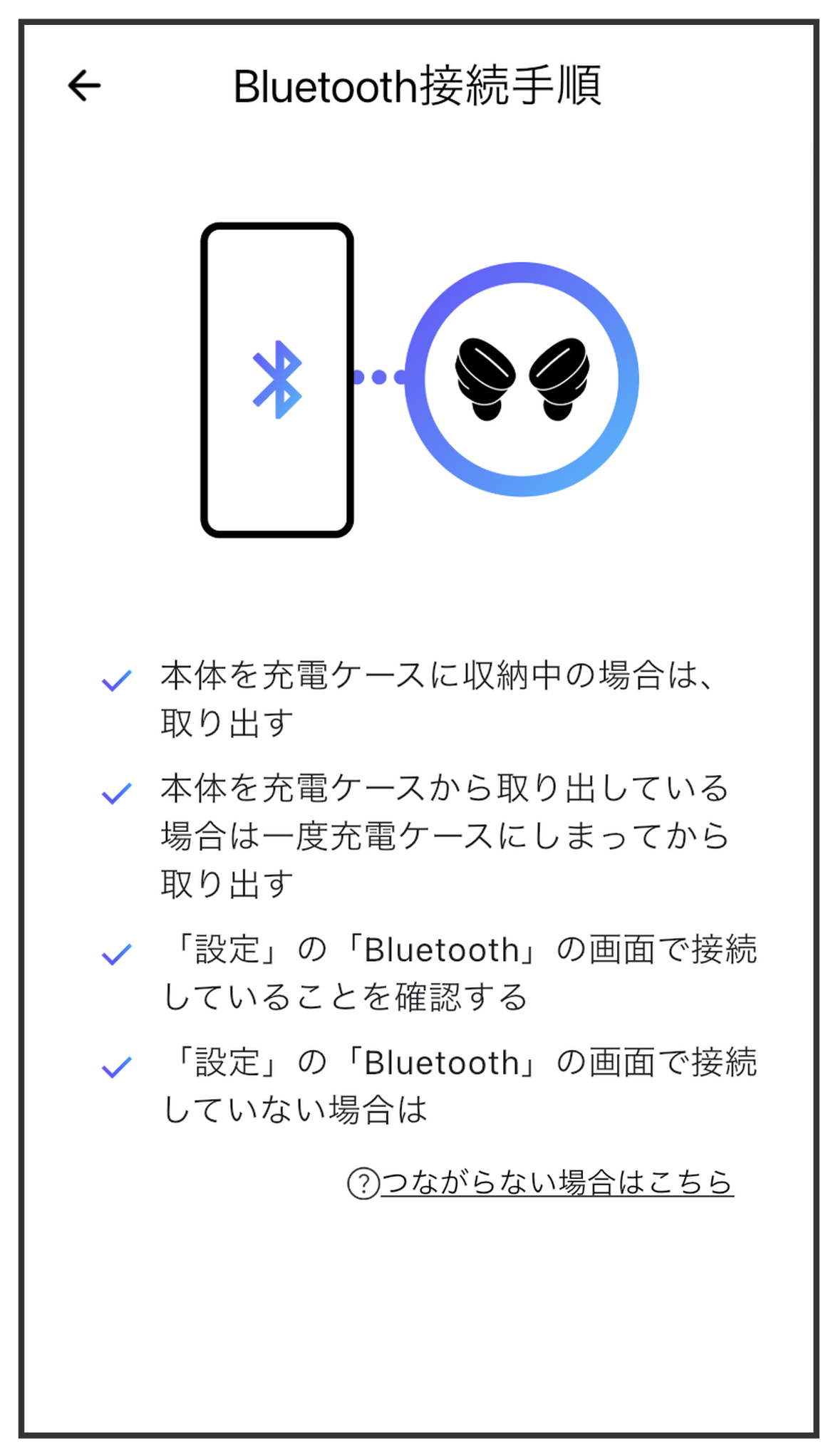Open the つながらない場合はこちら help link
Image resolution: width=838 pixels, height=1456 pixels.
point(541,1182)
